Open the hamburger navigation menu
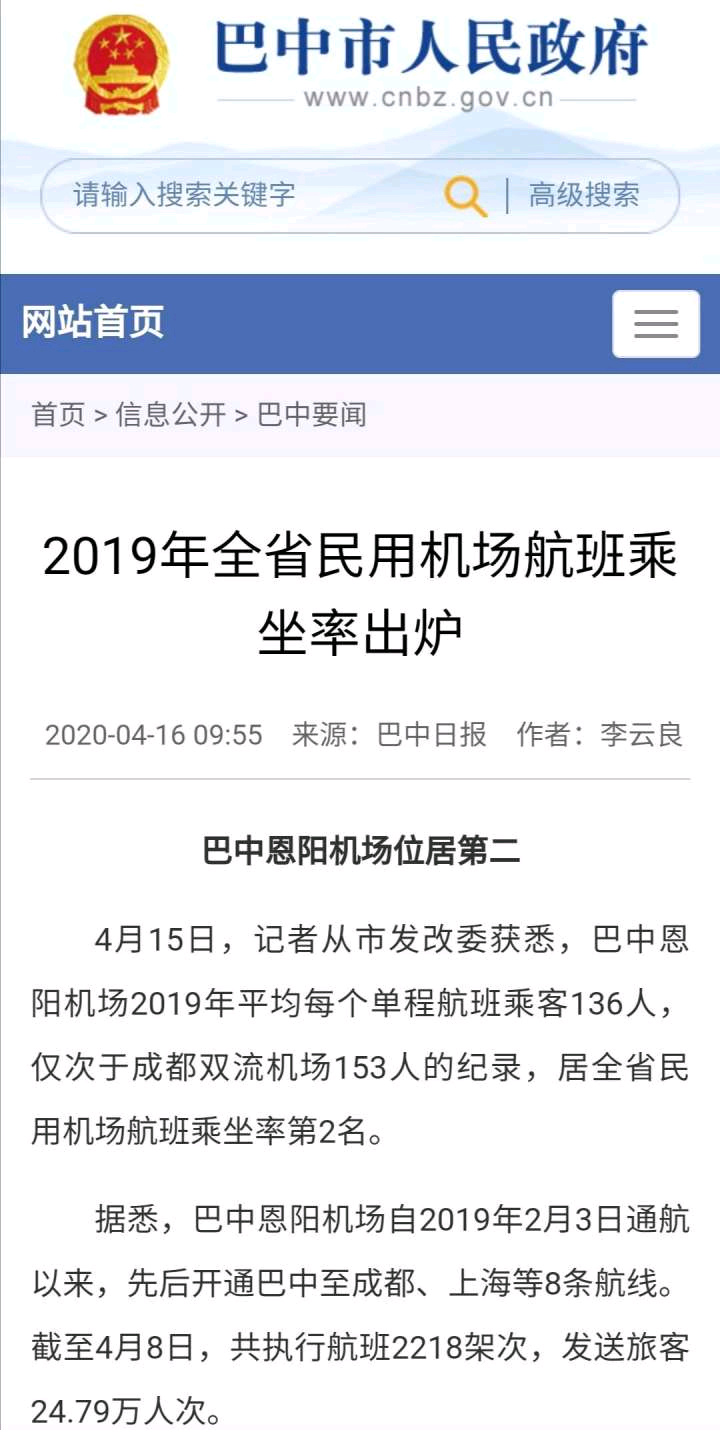Image resolution: width=720 pixels, height=1430 pixels. point(655,324)
